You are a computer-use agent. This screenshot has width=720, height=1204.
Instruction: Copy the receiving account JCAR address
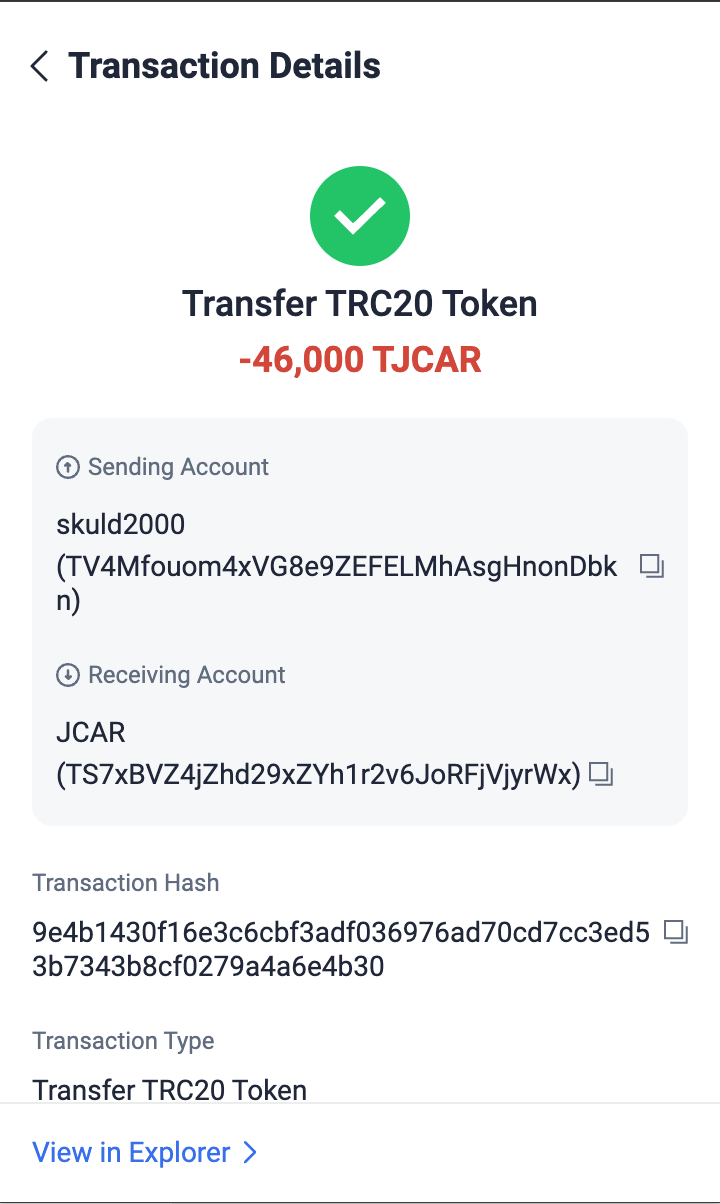[601, 774]
